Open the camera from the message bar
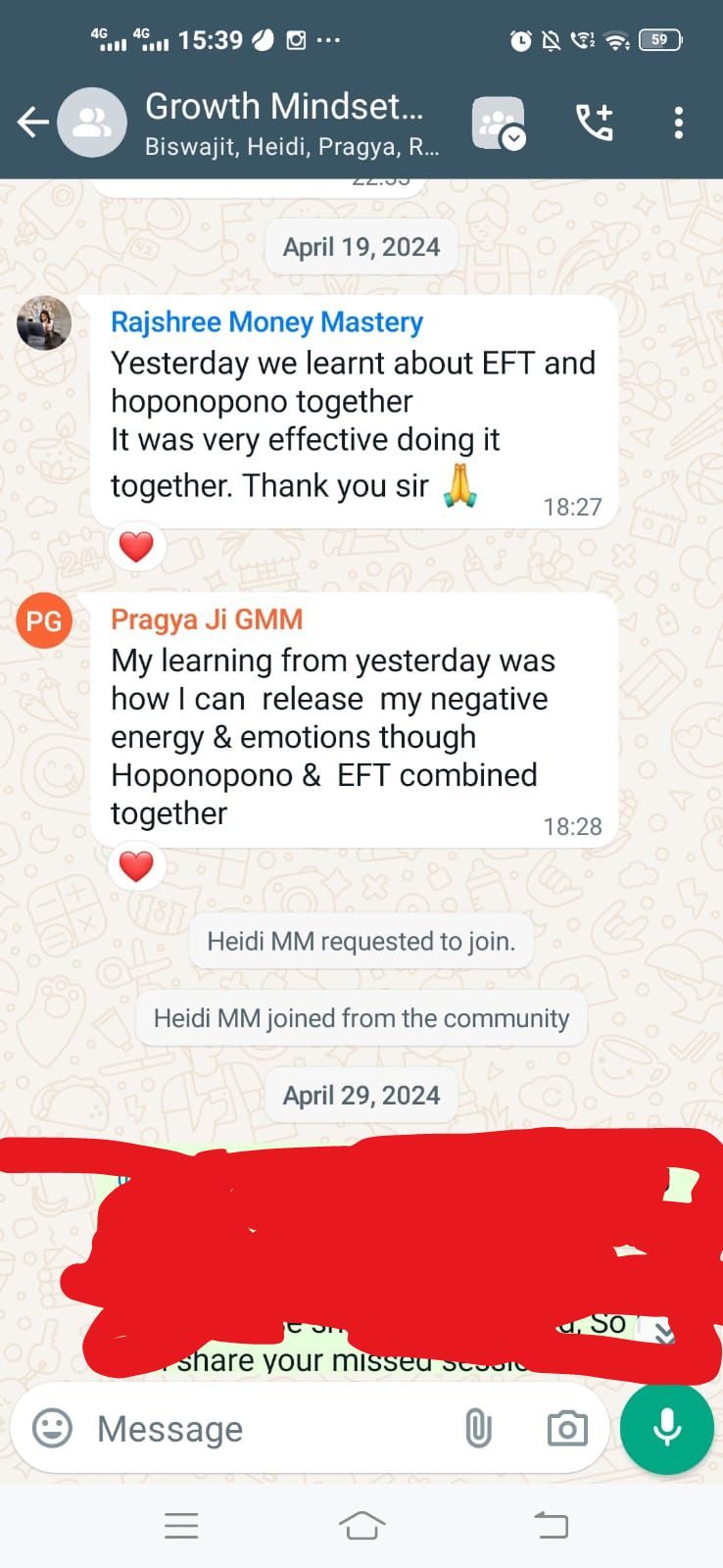This screenshot has height=1568, width=723. click(x=567, y=1429)
